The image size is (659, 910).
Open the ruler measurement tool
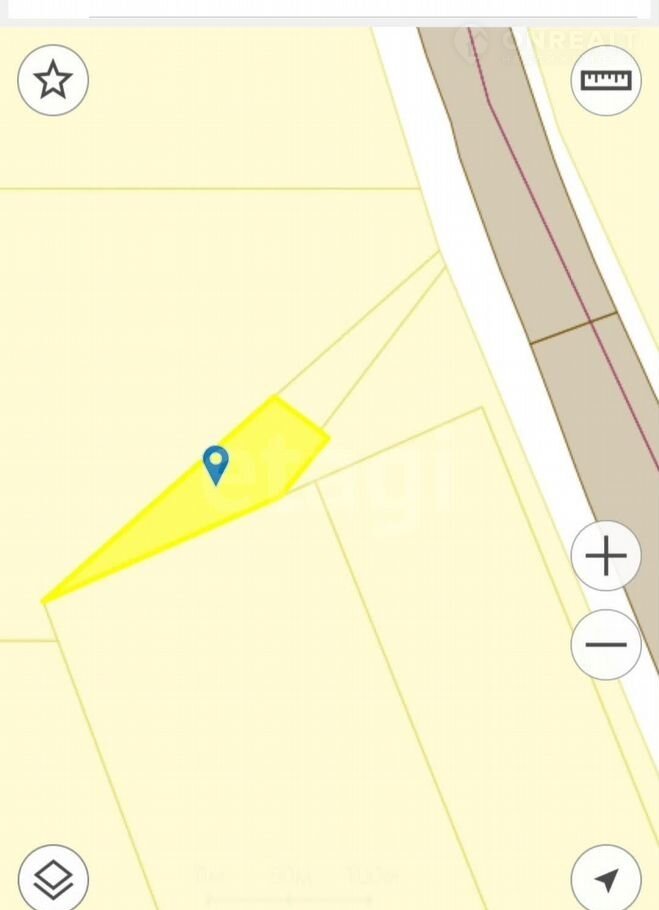pos(606,80)
